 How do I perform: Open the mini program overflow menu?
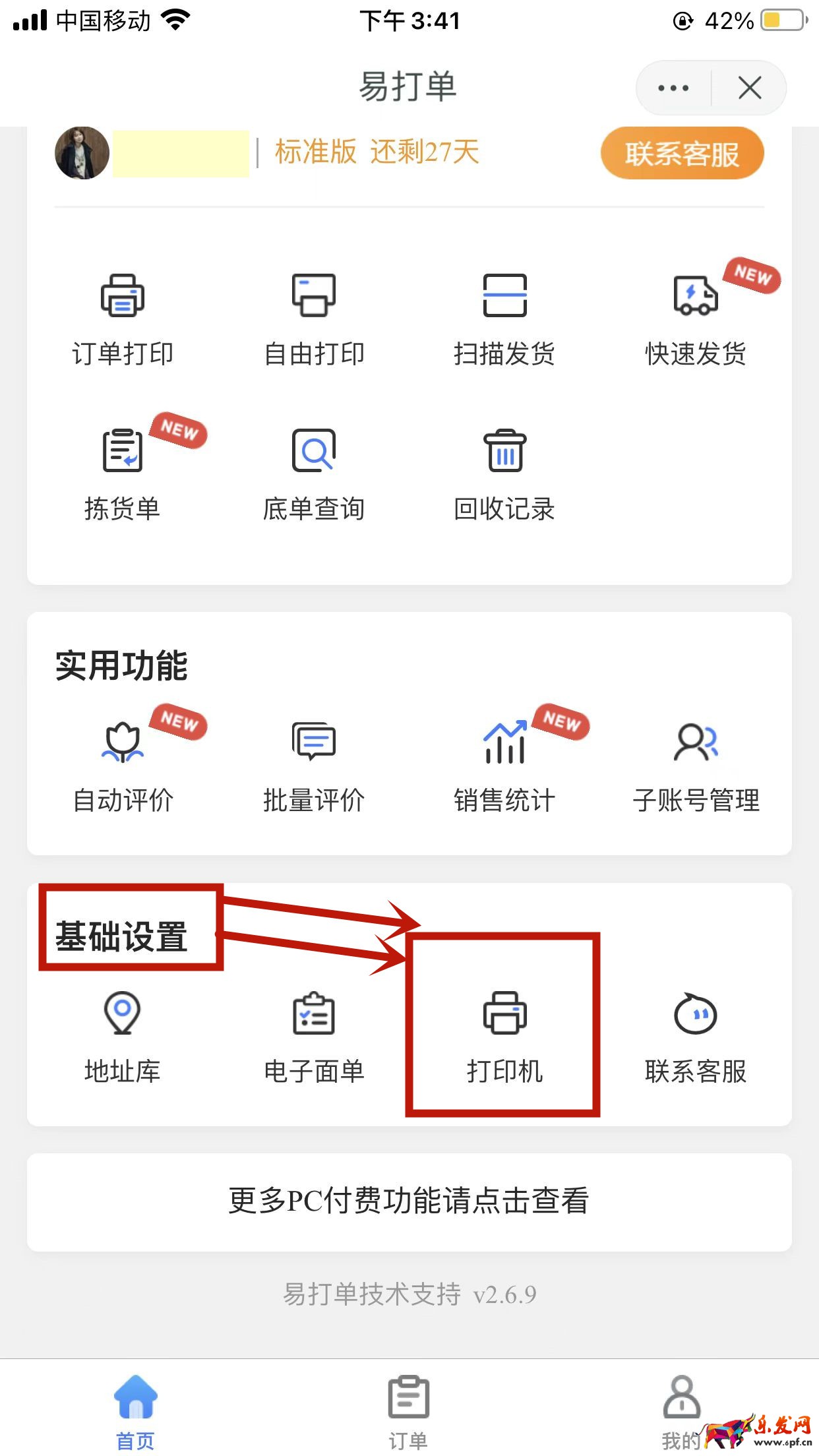coord(673,88)
